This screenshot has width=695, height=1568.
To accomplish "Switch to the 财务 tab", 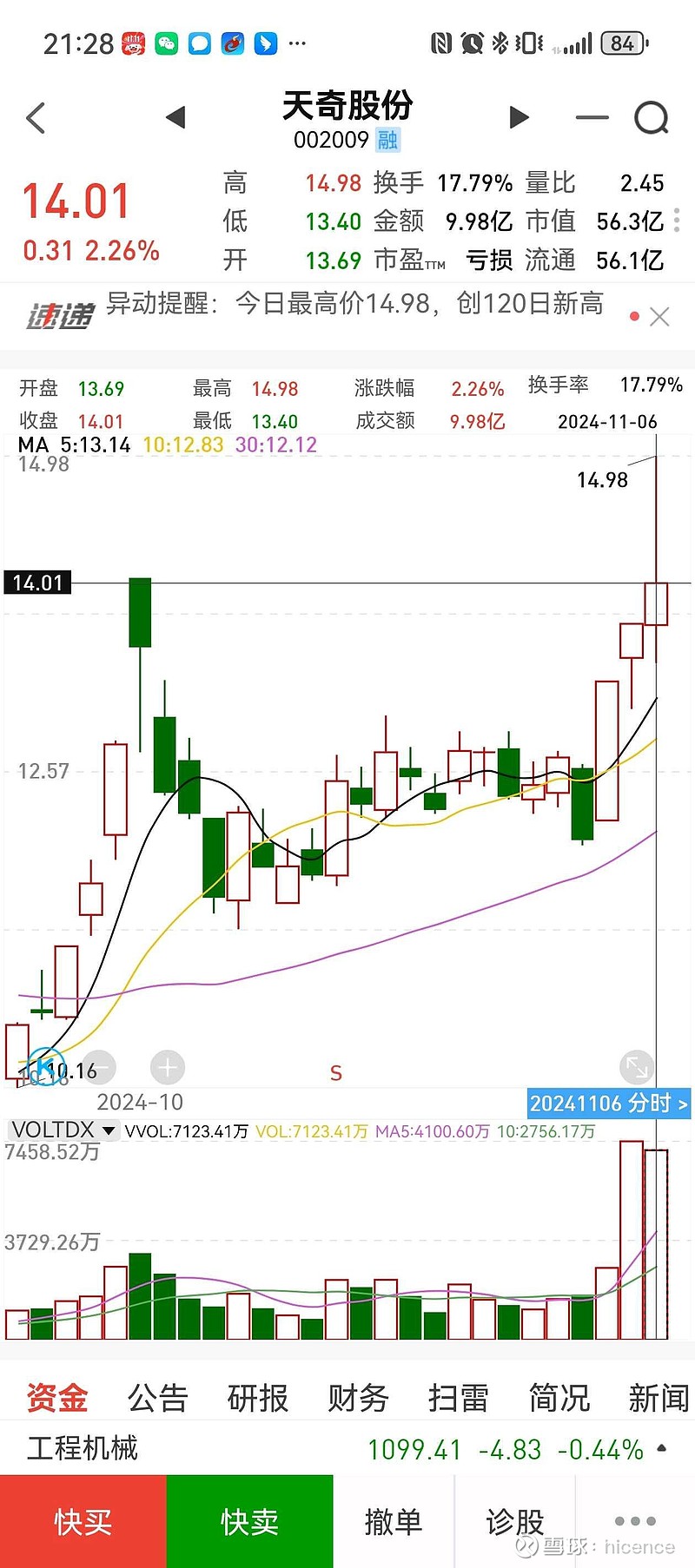I will pyautogui.click(x=358, y=1398).
